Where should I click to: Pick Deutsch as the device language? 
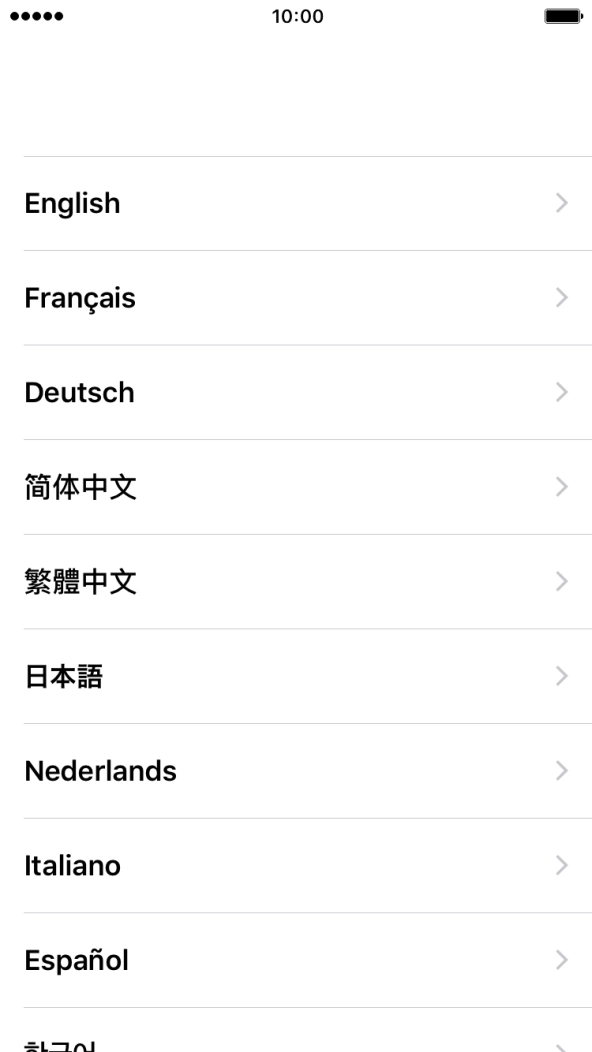coord(296,392)
